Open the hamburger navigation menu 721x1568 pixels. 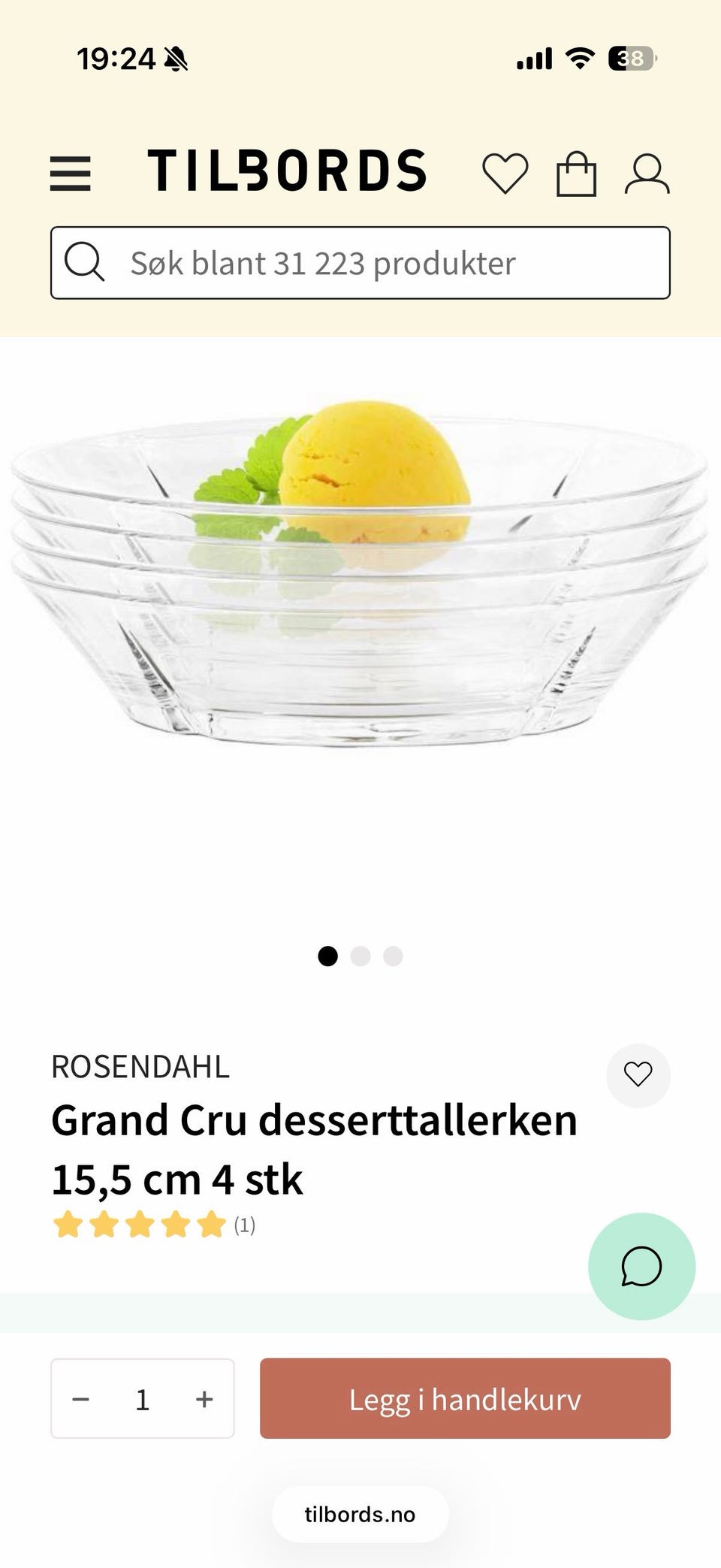[71, 173]
